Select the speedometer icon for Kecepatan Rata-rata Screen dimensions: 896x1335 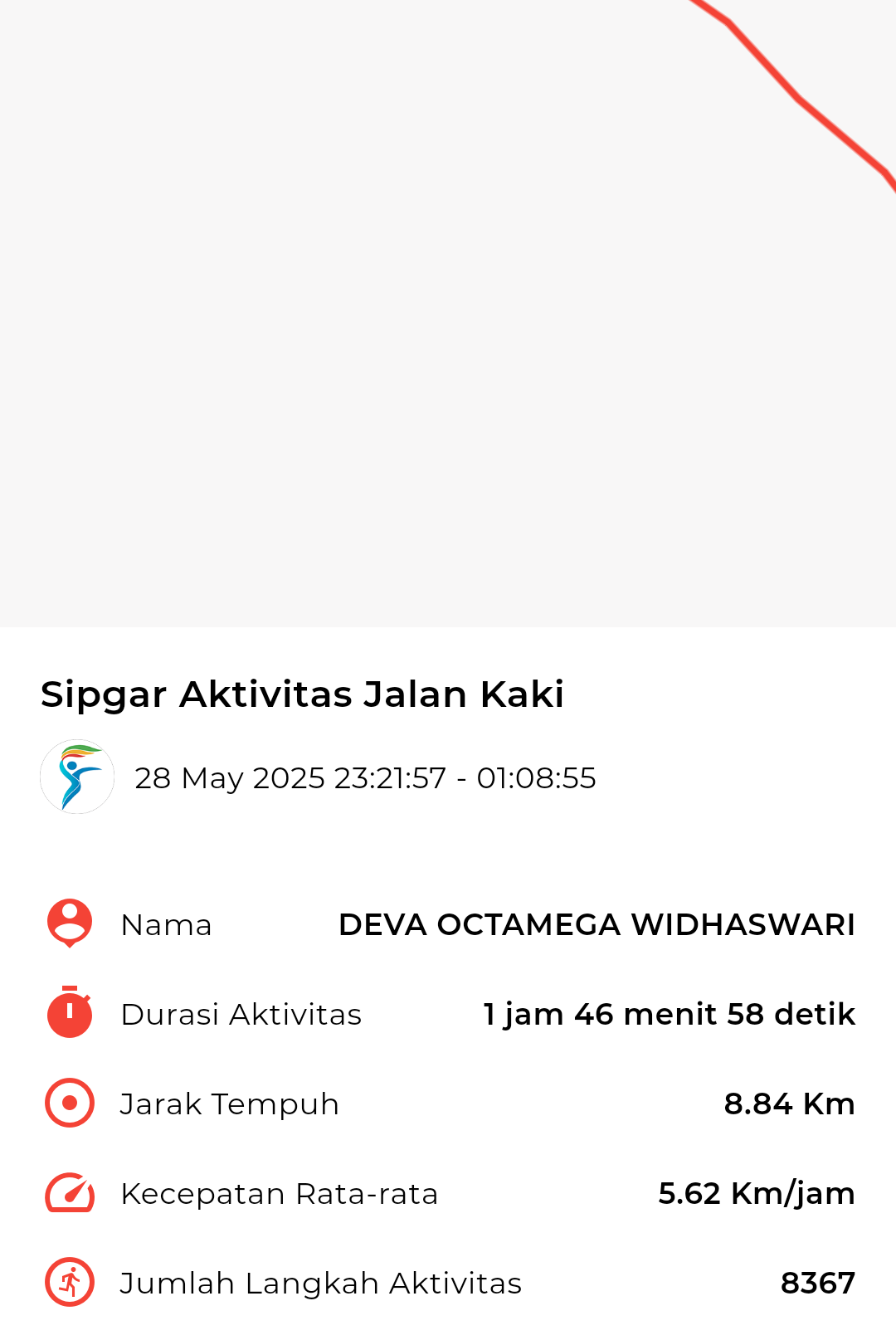tap(68, 1193)
